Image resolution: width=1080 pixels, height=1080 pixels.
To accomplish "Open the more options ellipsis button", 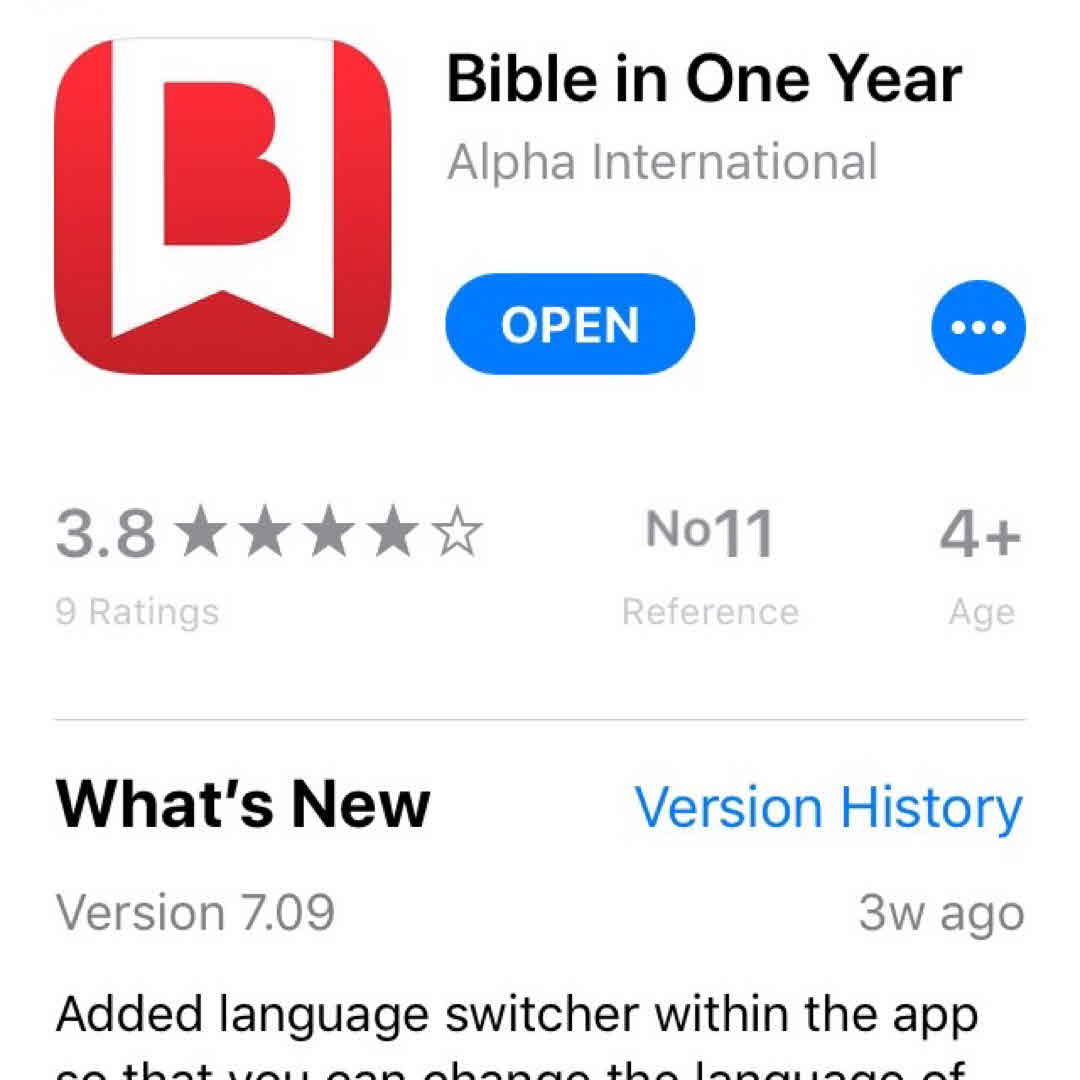I will [x=977, y=327].
